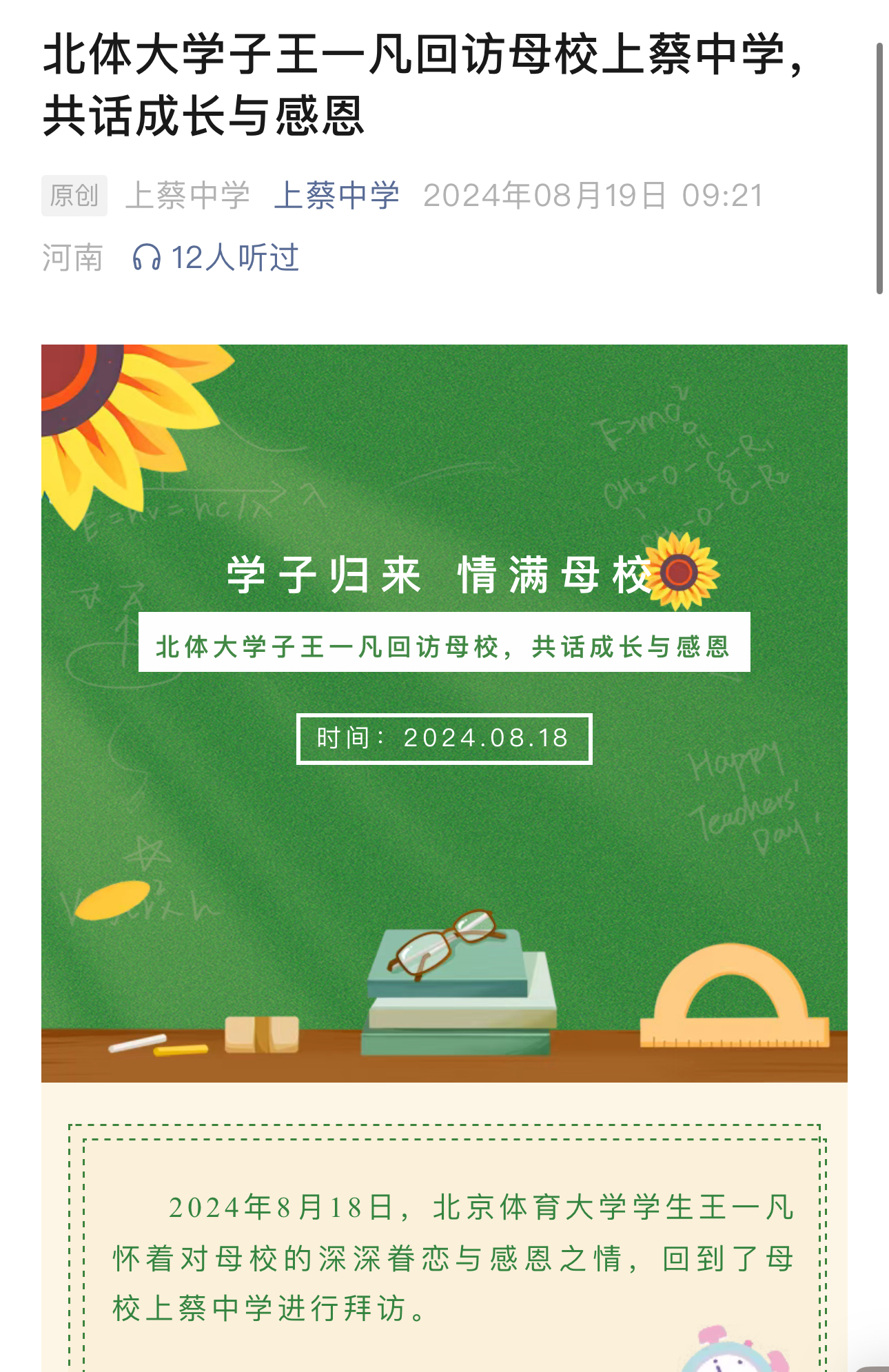Play the audio via 12人听过
Screen dimensions: 889x1372
(216, 258)
